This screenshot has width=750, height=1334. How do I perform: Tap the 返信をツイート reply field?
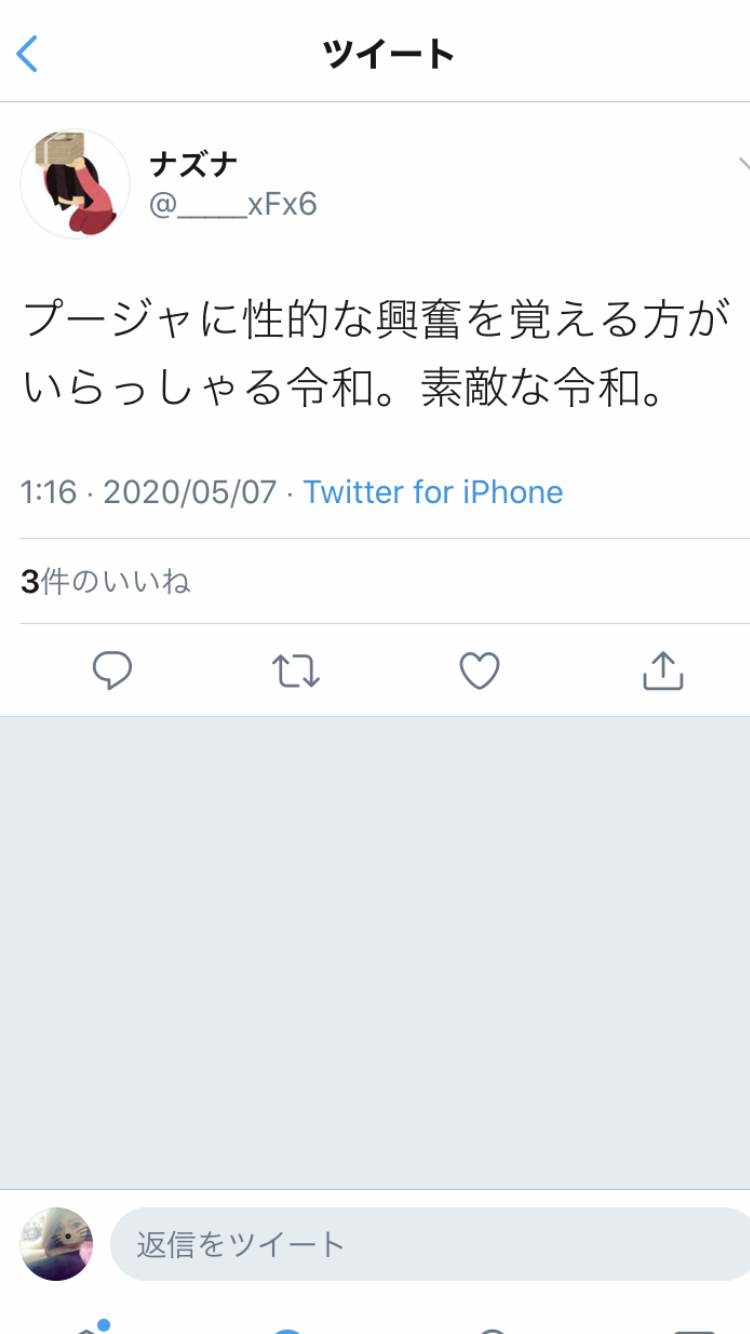tap(430, 1244)
